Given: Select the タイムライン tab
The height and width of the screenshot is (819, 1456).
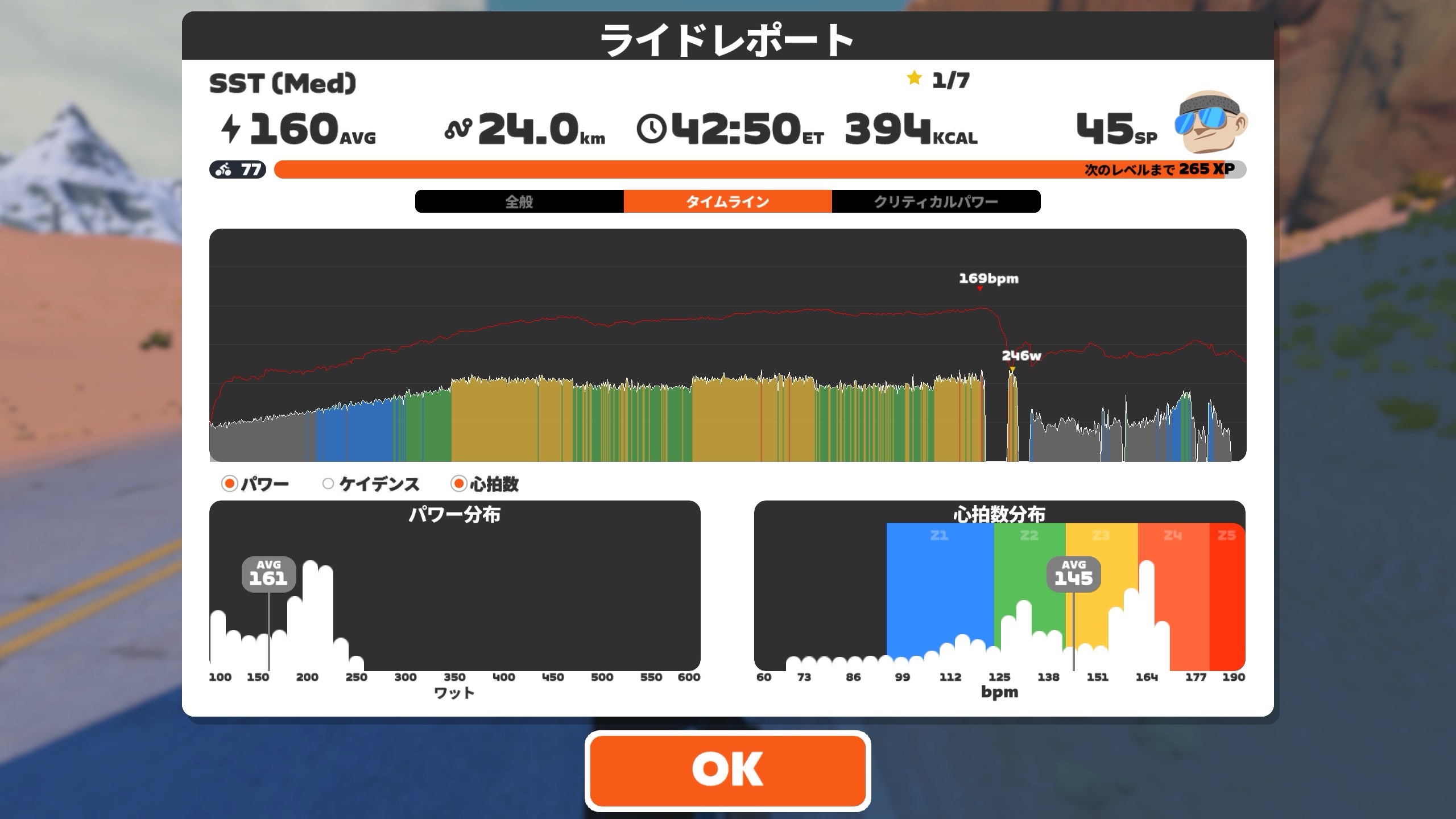Looking at the screenshot, I should click(727, 202).
